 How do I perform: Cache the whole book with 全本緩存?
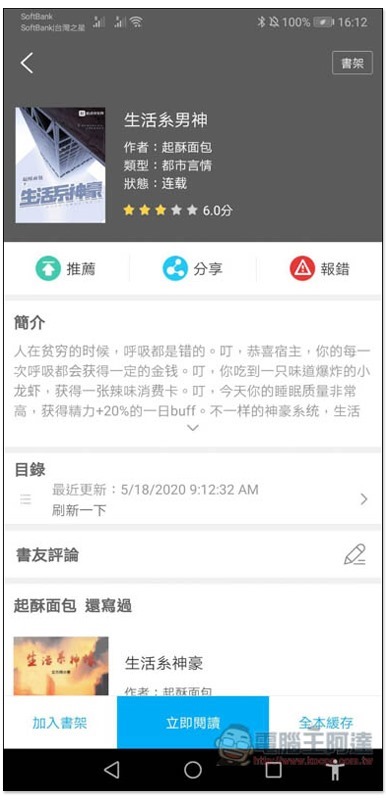[325, 722]
